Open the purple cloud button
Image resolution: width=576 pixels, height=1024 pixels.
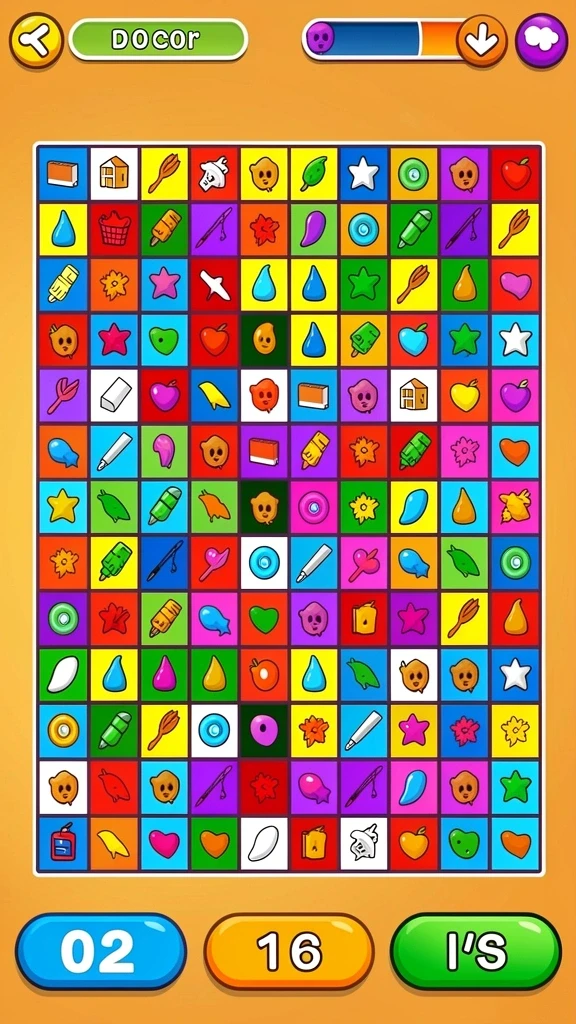[x=541, y=40]
